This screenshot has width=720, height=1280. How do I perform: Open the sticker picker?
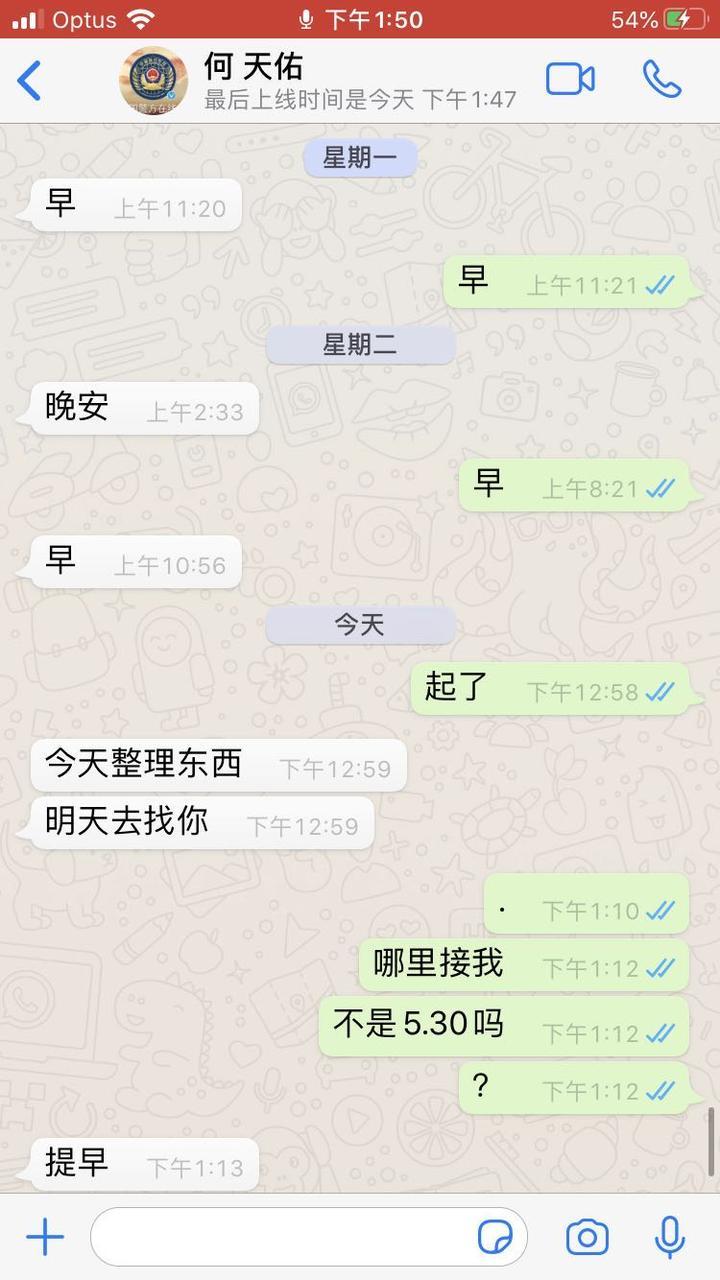495,1237
